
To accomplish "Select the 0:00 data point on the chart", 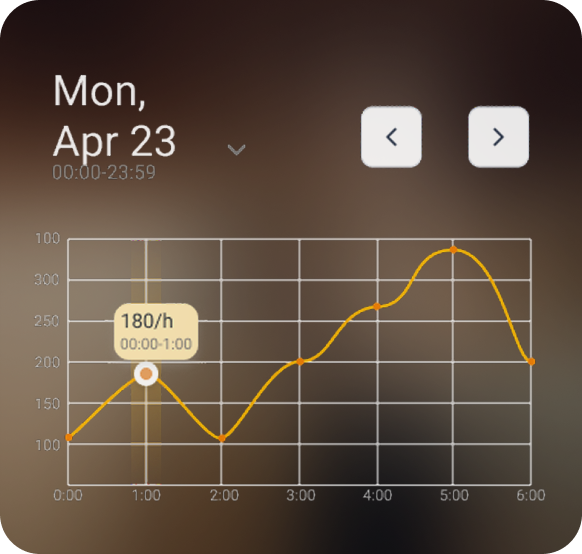I will 69,437.
